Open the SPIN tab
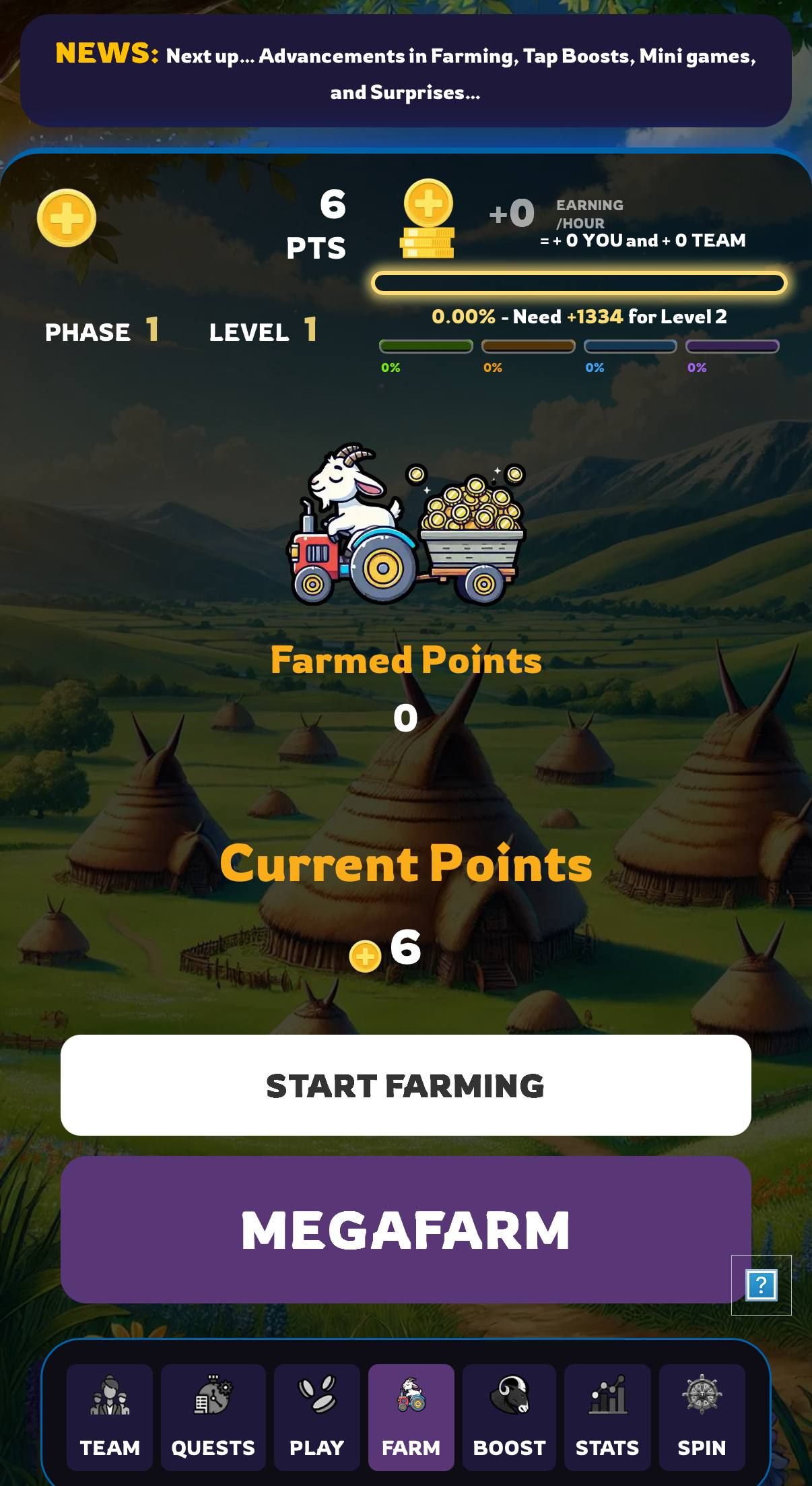812x1486 pixels. click(702, 1417)
